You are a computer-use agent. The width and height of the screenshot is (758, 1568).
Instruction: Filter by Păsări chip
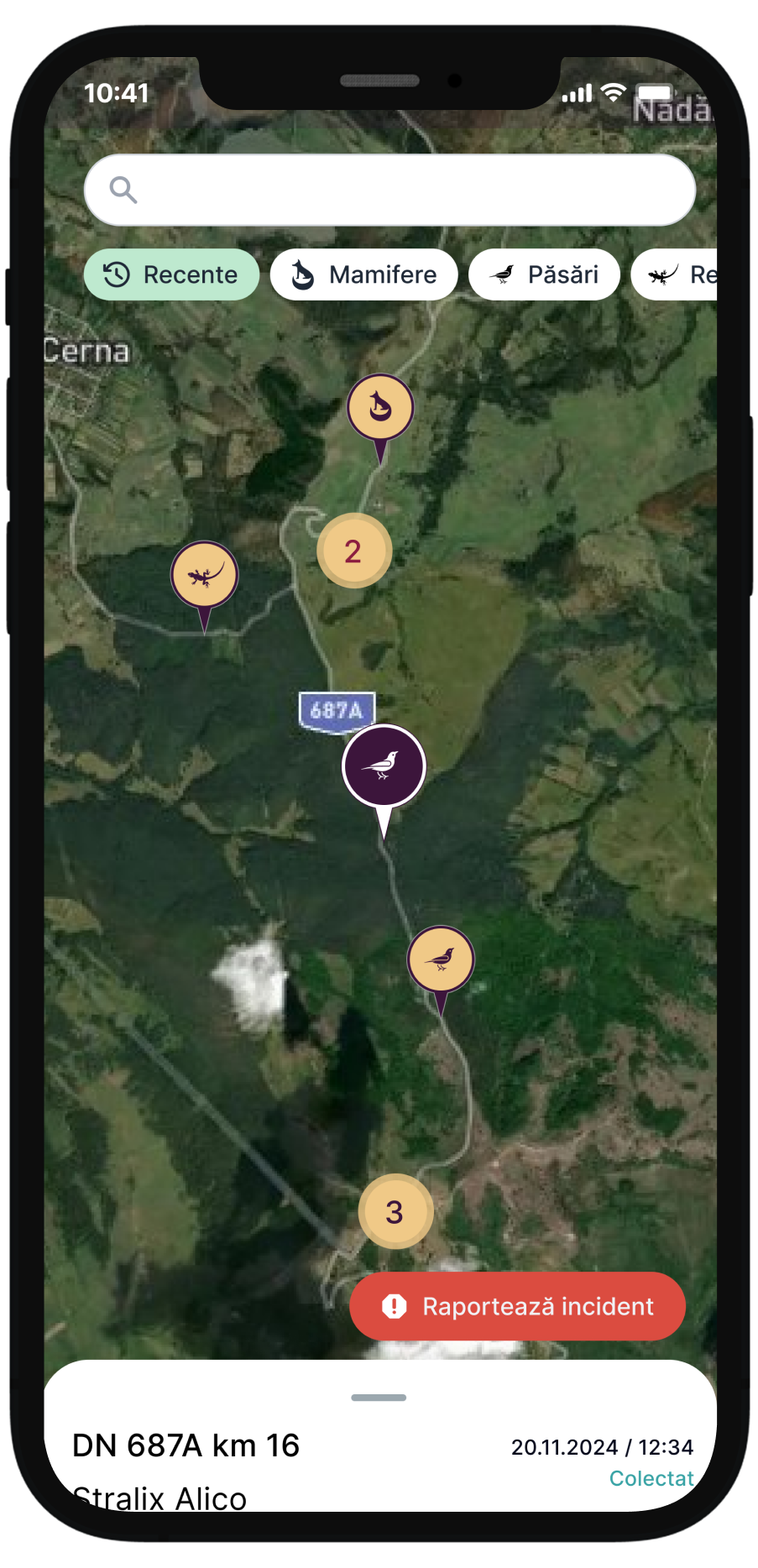tap(544, 274)
